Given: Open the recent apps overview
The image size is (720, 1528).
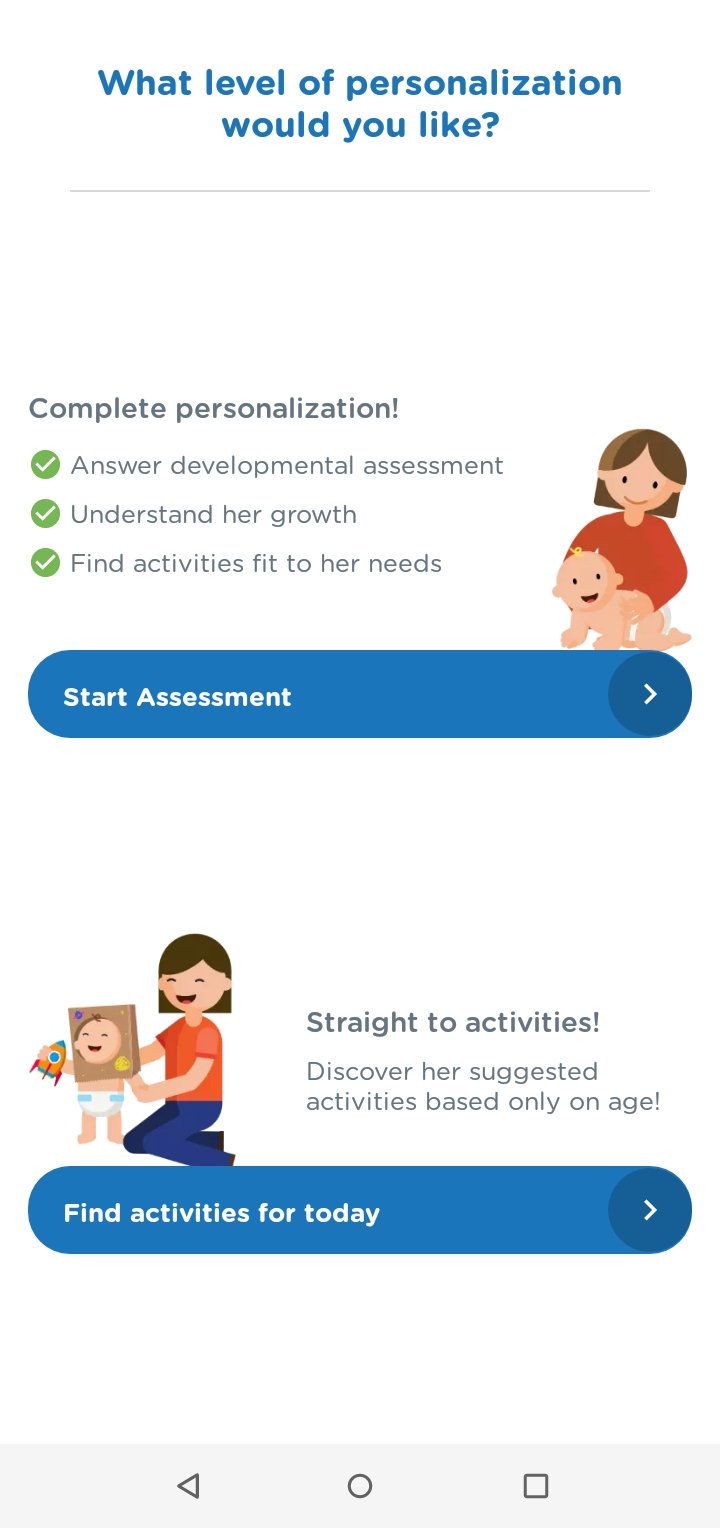Looking at the screenshot, I should [x=535, y=1486].
